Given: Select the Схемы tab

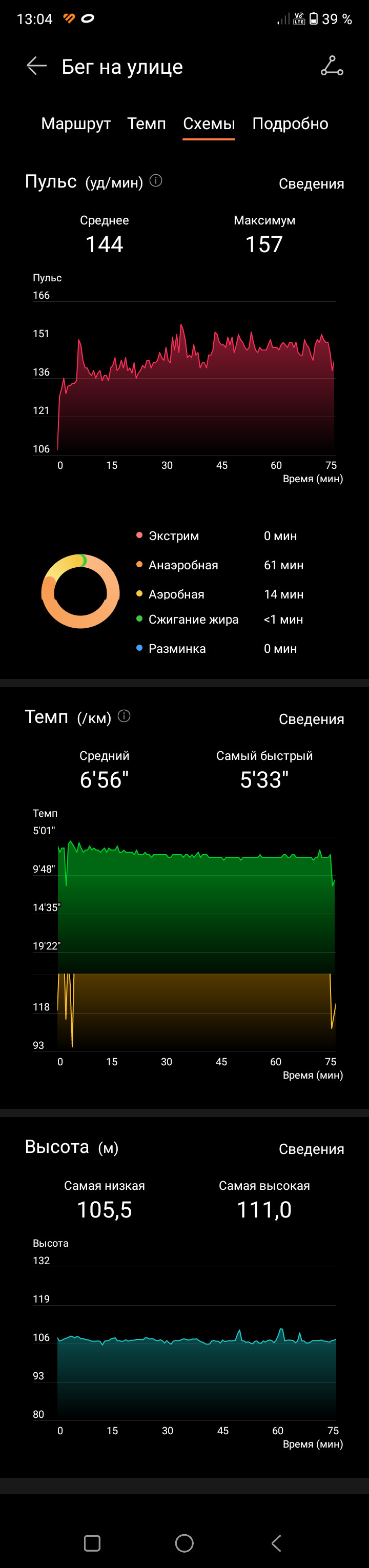Looking at the screenshot, I should click(x=209, y=123).
